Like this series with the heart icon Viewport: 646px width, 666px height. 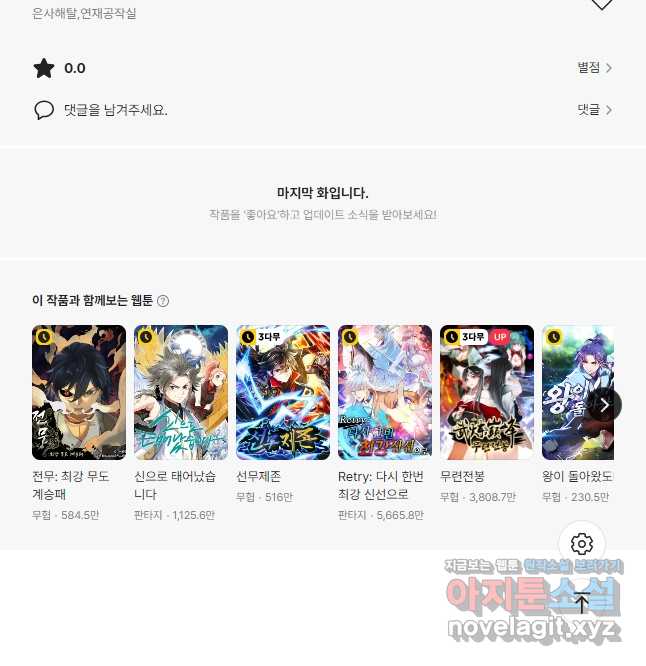[601, 4]
